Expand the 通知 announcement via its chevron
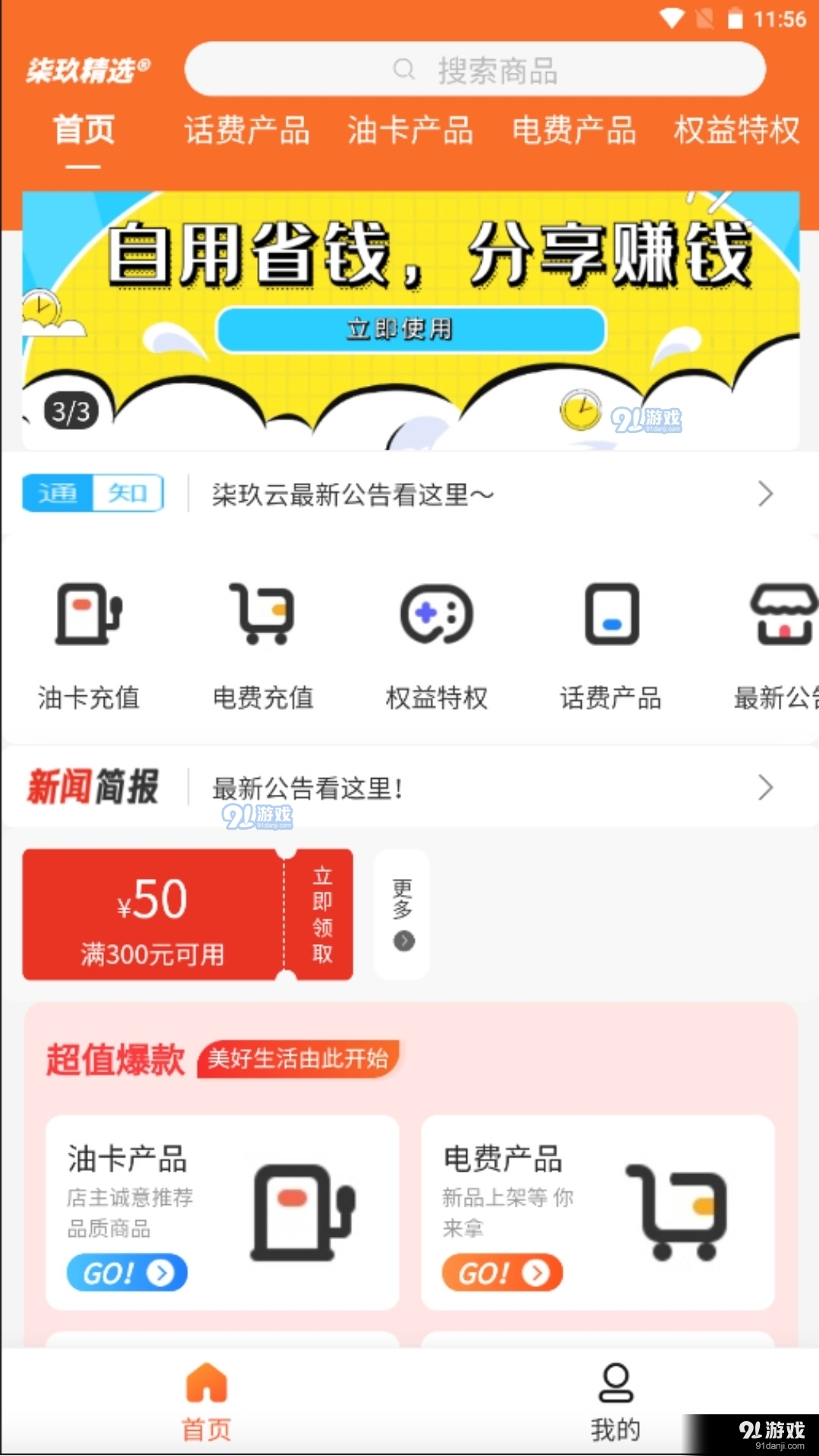The width and height of the screenshot is (819, 1456). 765,494
